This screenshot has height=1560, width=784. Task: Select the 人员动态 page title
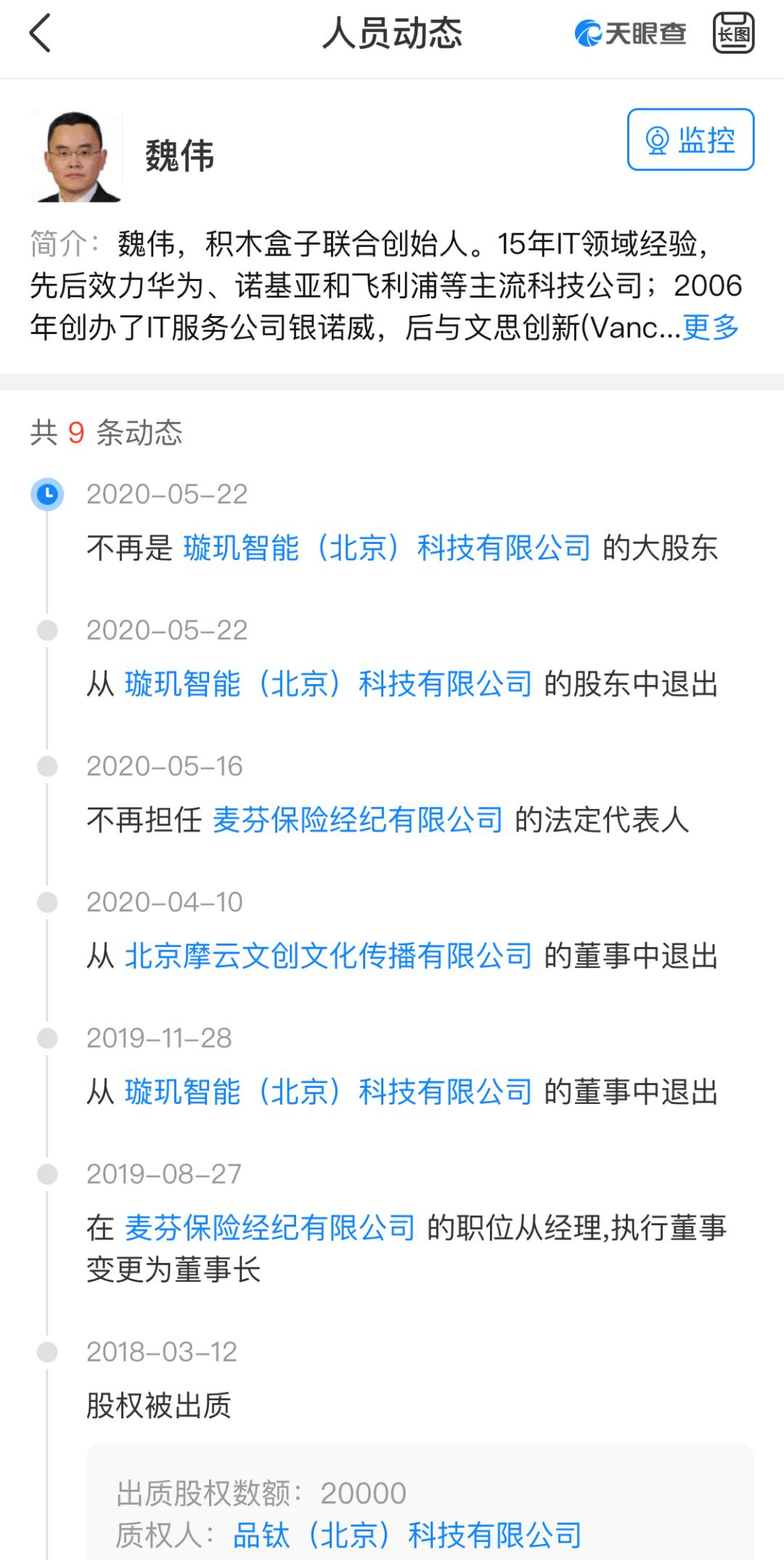coord(392,33)
